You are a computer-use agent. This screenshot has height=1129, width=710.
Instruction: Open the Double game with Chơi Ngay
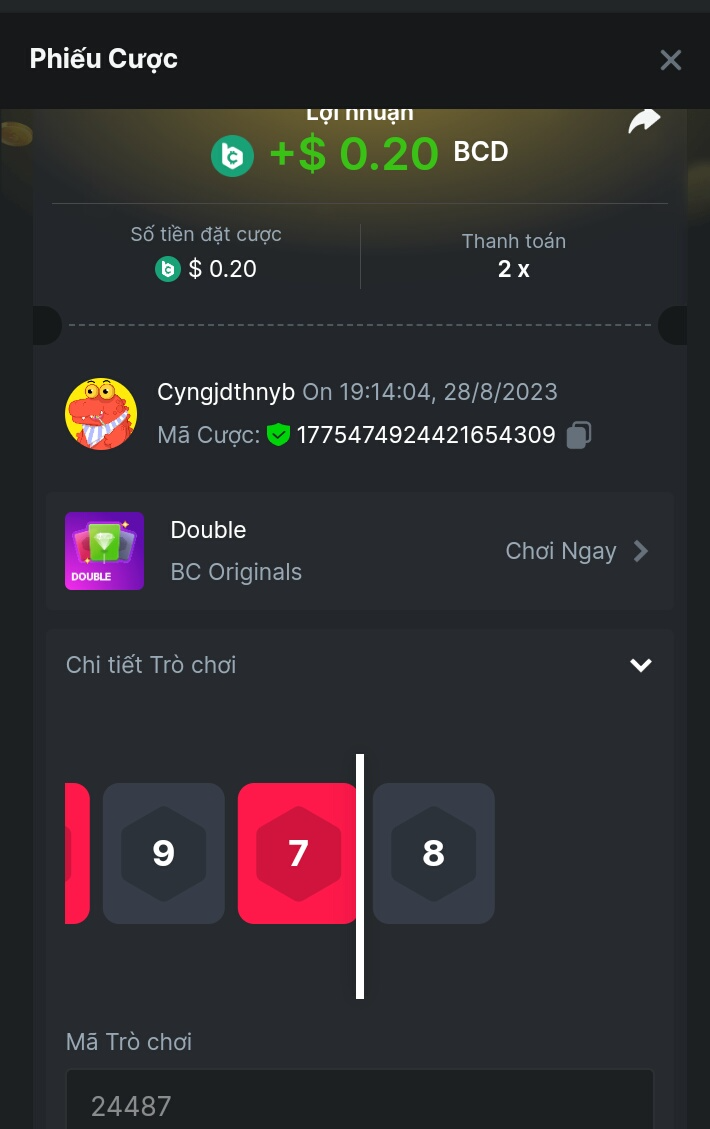(577, 551)
